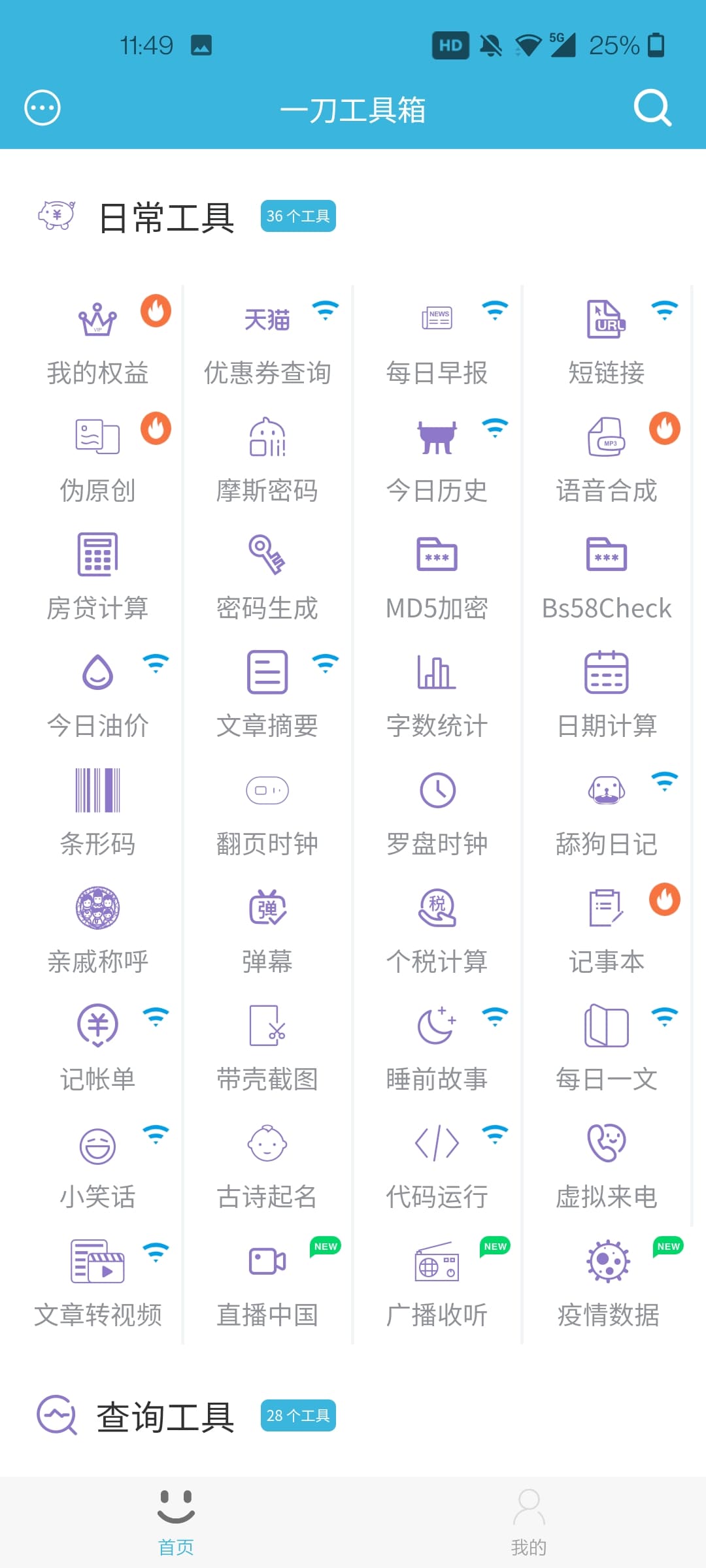Viewport: 706px width, 1568px height.
Task: Open the 房贷计算 calculator
Action: (x=97, y=580)
